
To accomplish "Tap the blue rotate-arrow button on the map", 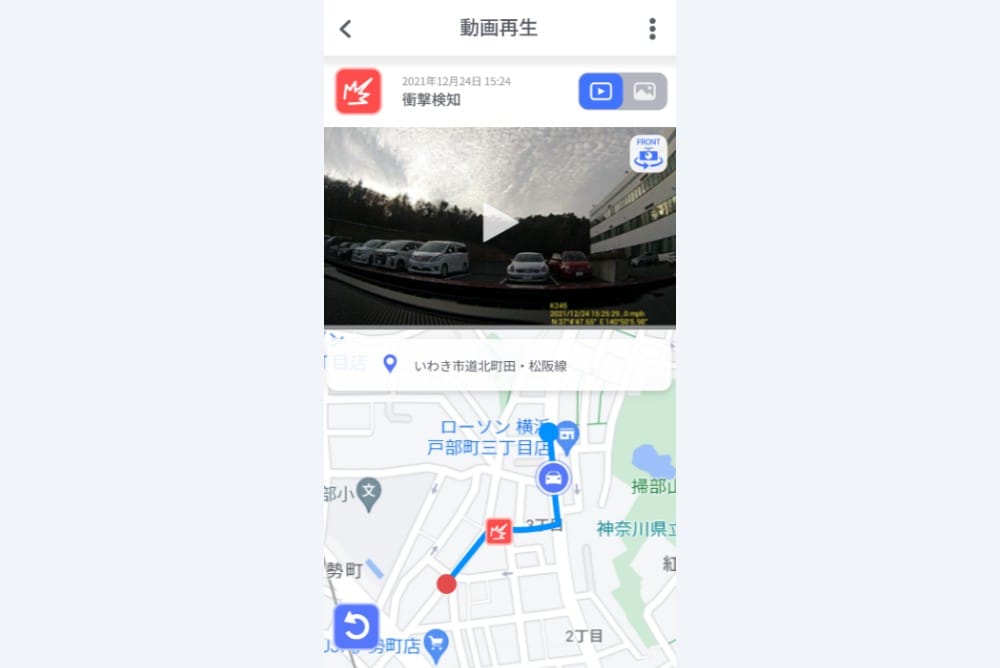I will coord(356,627).
